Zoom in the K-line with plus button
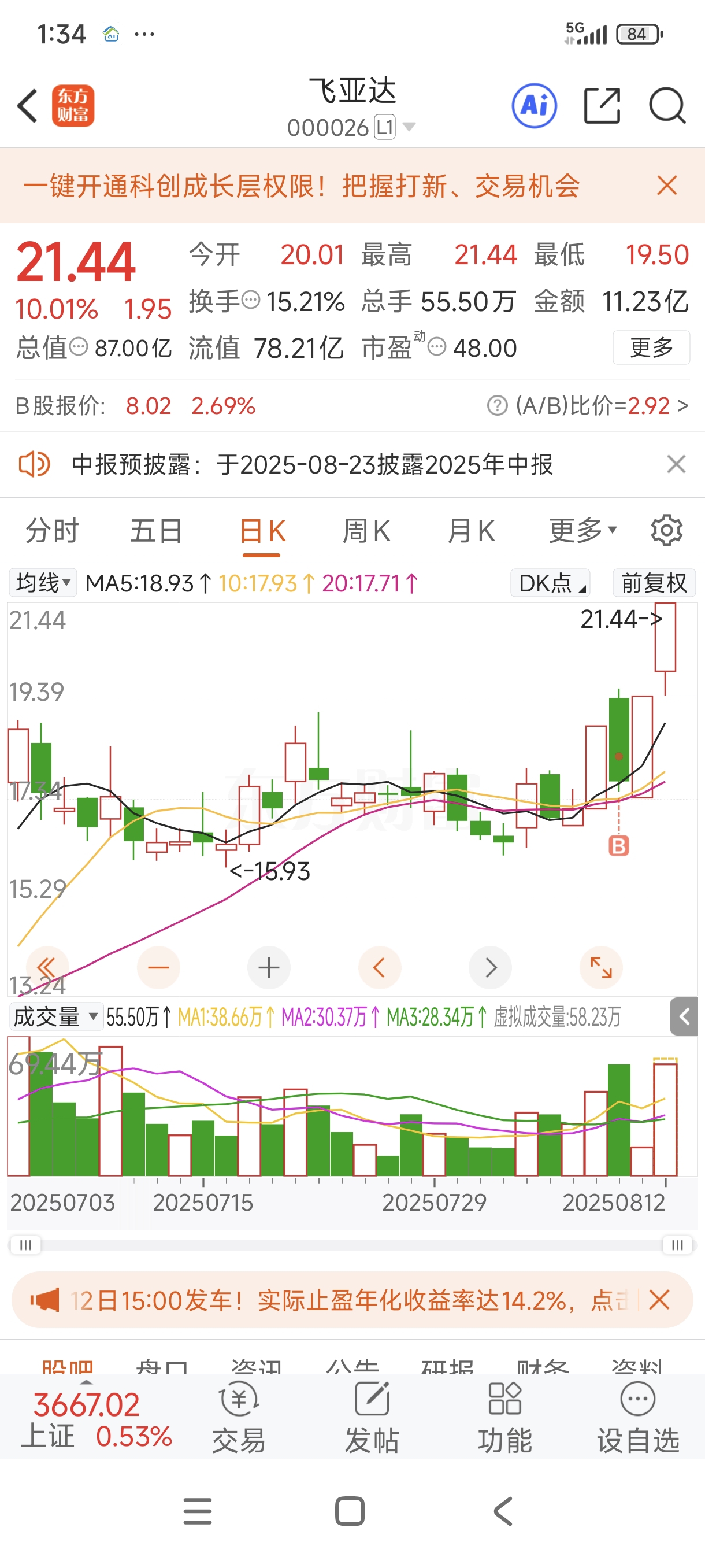This screenshot has height=1568, width=705. point(269,967)
